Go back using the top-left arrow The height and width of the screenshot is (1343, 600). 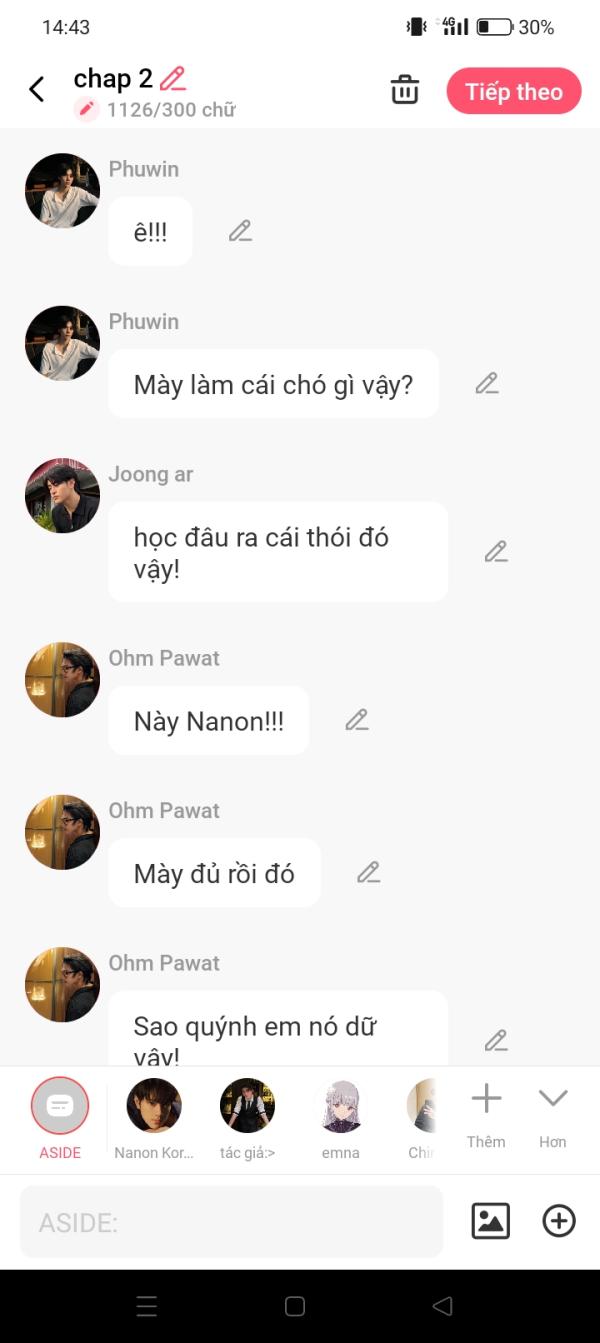tap(37, 90)
